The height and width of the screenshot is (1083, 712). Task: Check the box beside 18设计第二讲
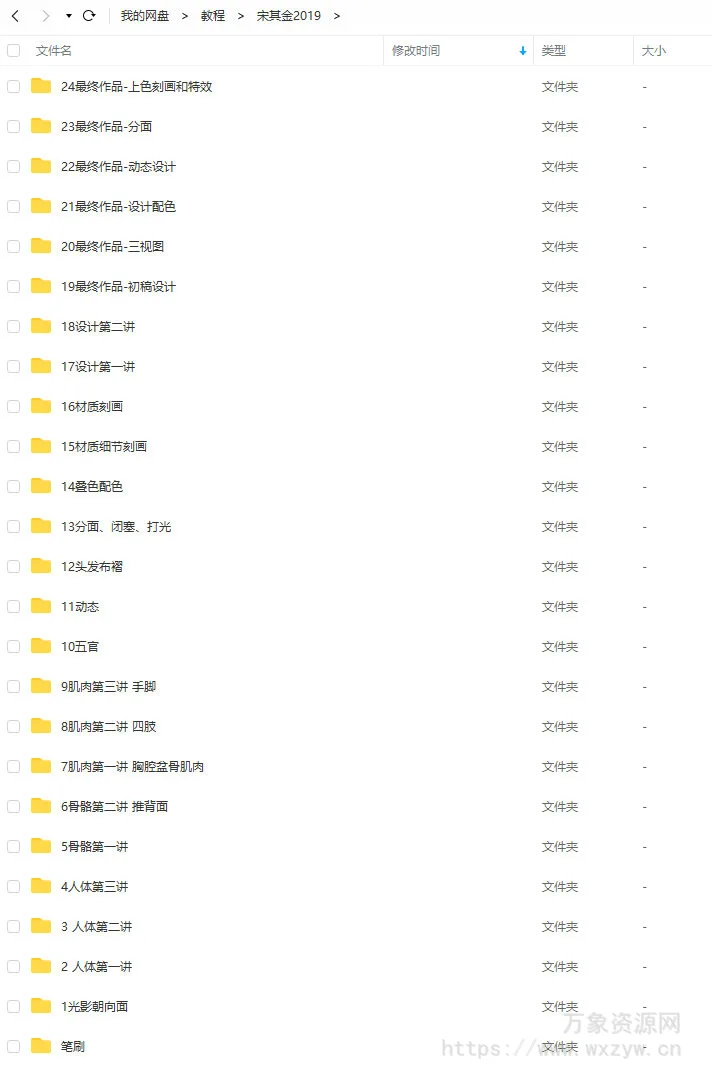[x=13, y=327]
